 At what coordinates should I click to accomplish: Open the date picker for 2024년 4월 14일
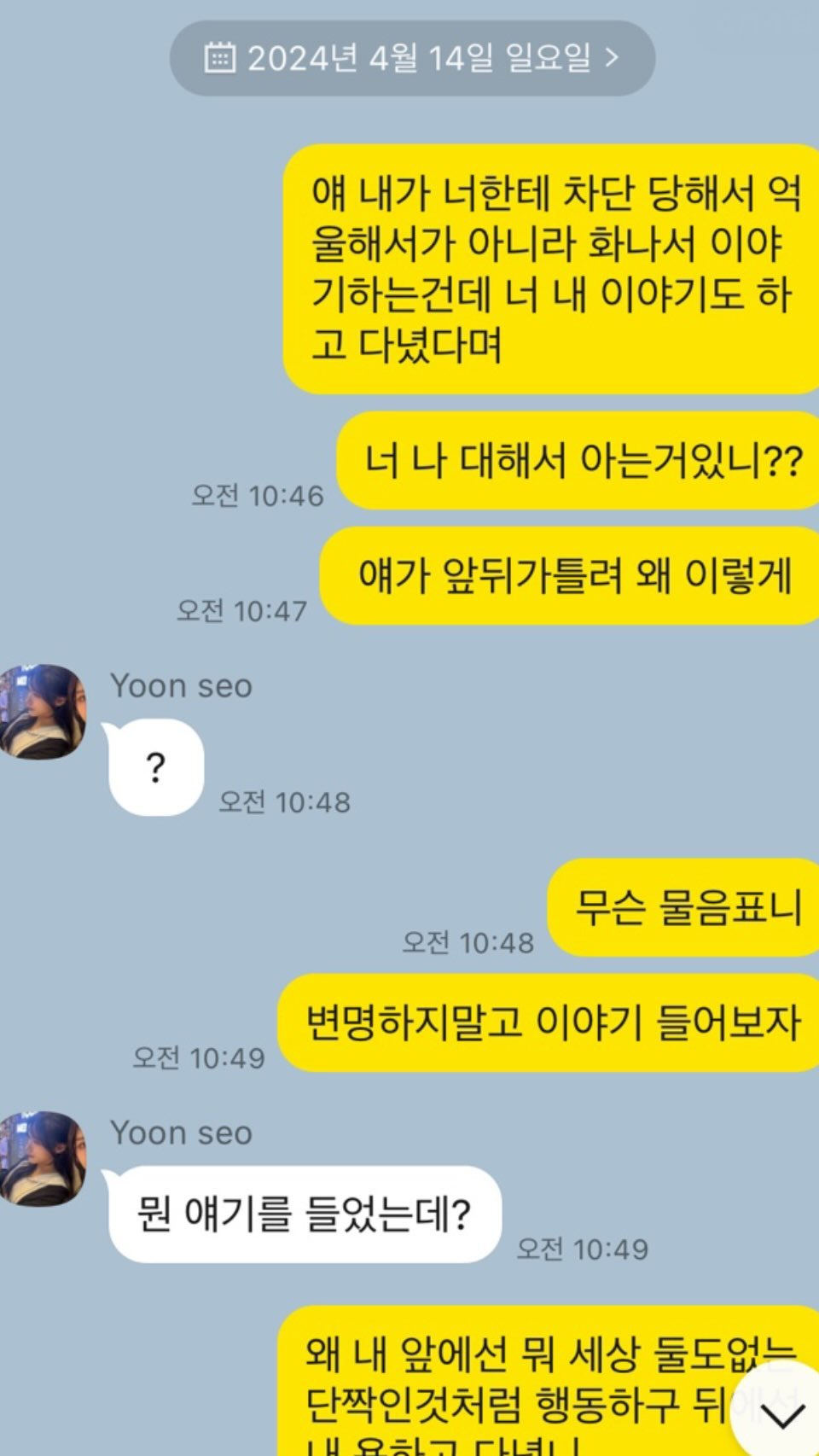click(412, 58)
